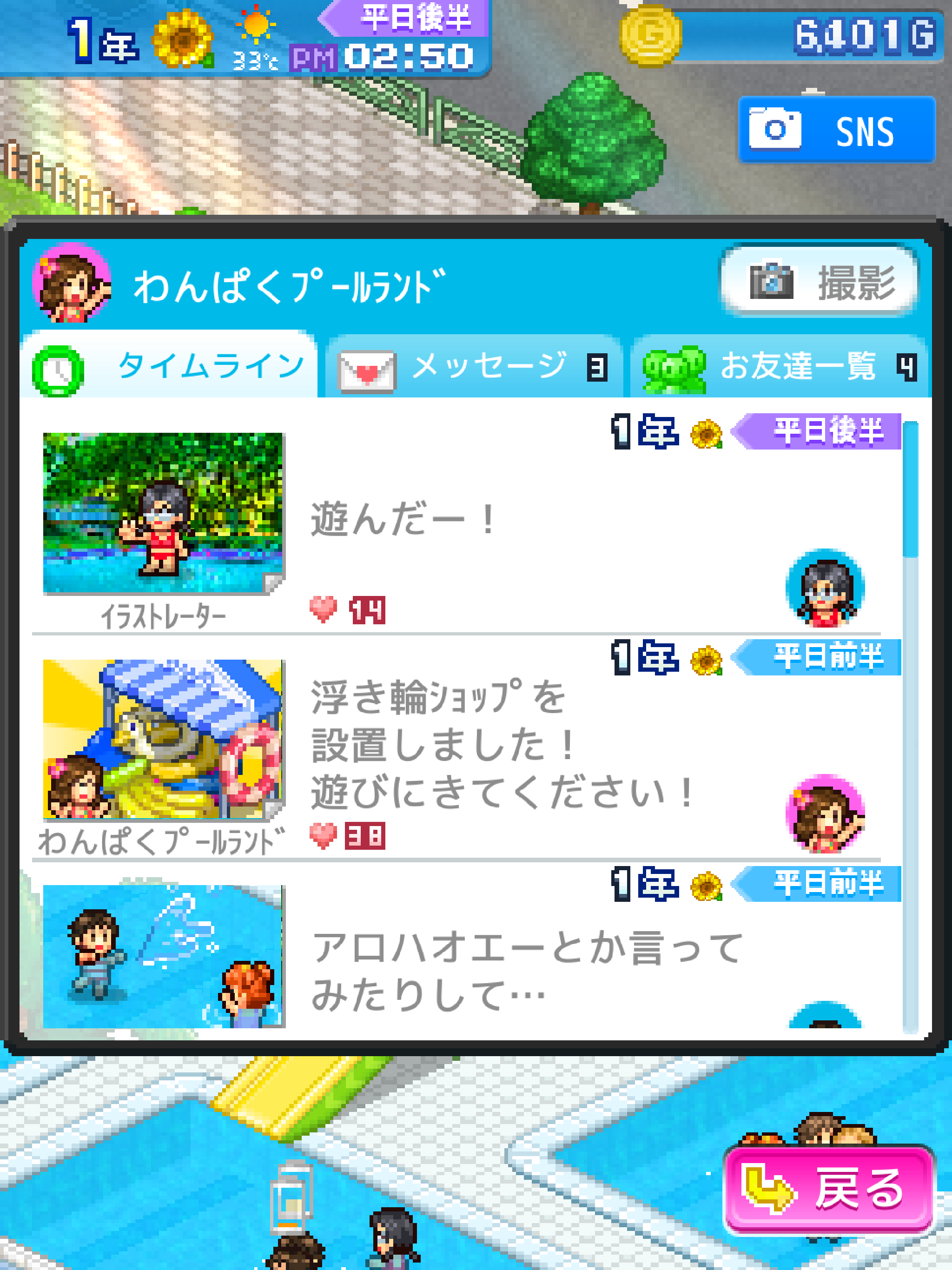Open the 浮き輪ショップ post image
The image size is (952, 1270).
(163, 740)
